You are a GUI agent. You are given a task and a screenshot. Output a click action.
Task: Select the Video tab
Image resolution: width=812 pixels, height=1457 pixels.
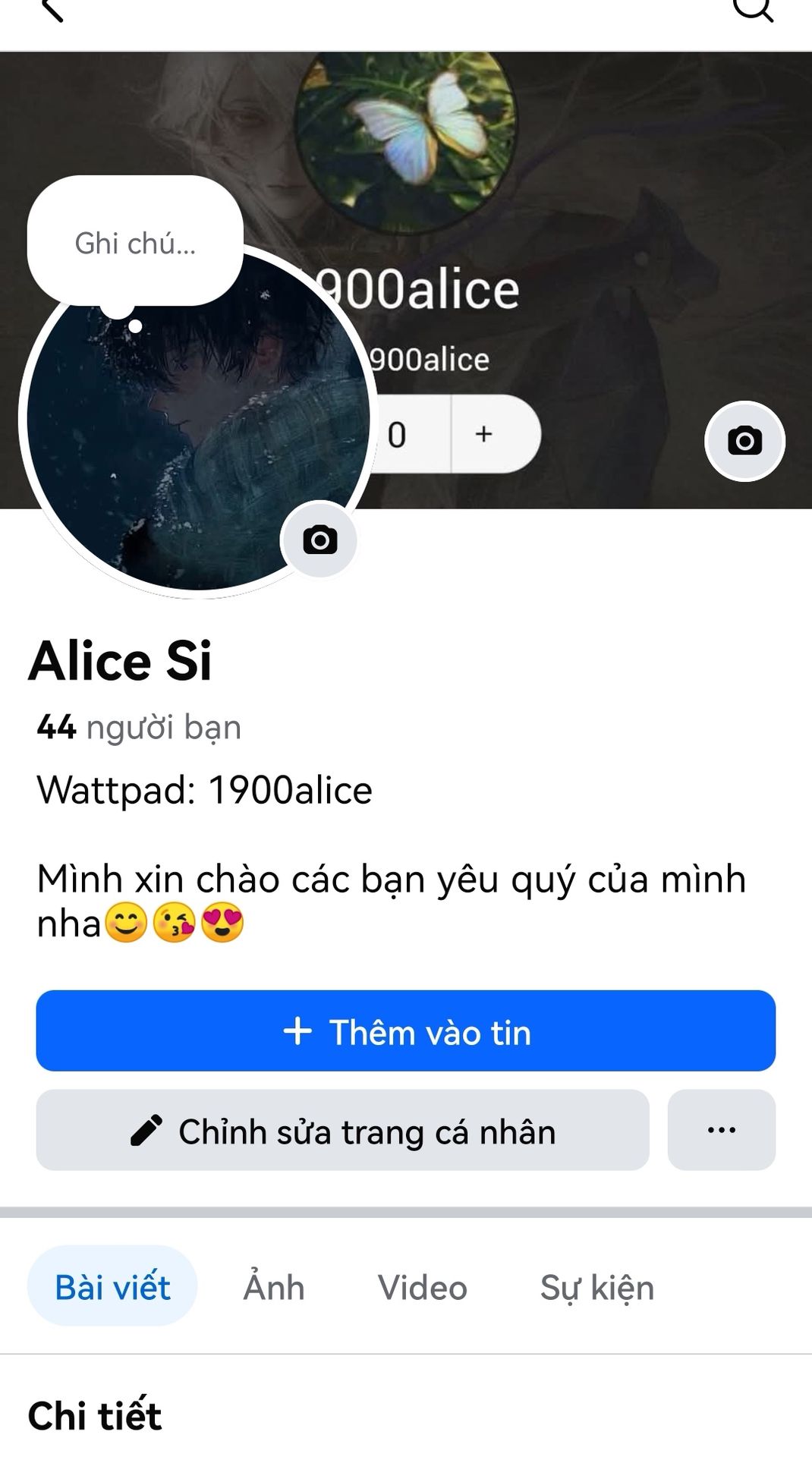(x=423, y=1287)
